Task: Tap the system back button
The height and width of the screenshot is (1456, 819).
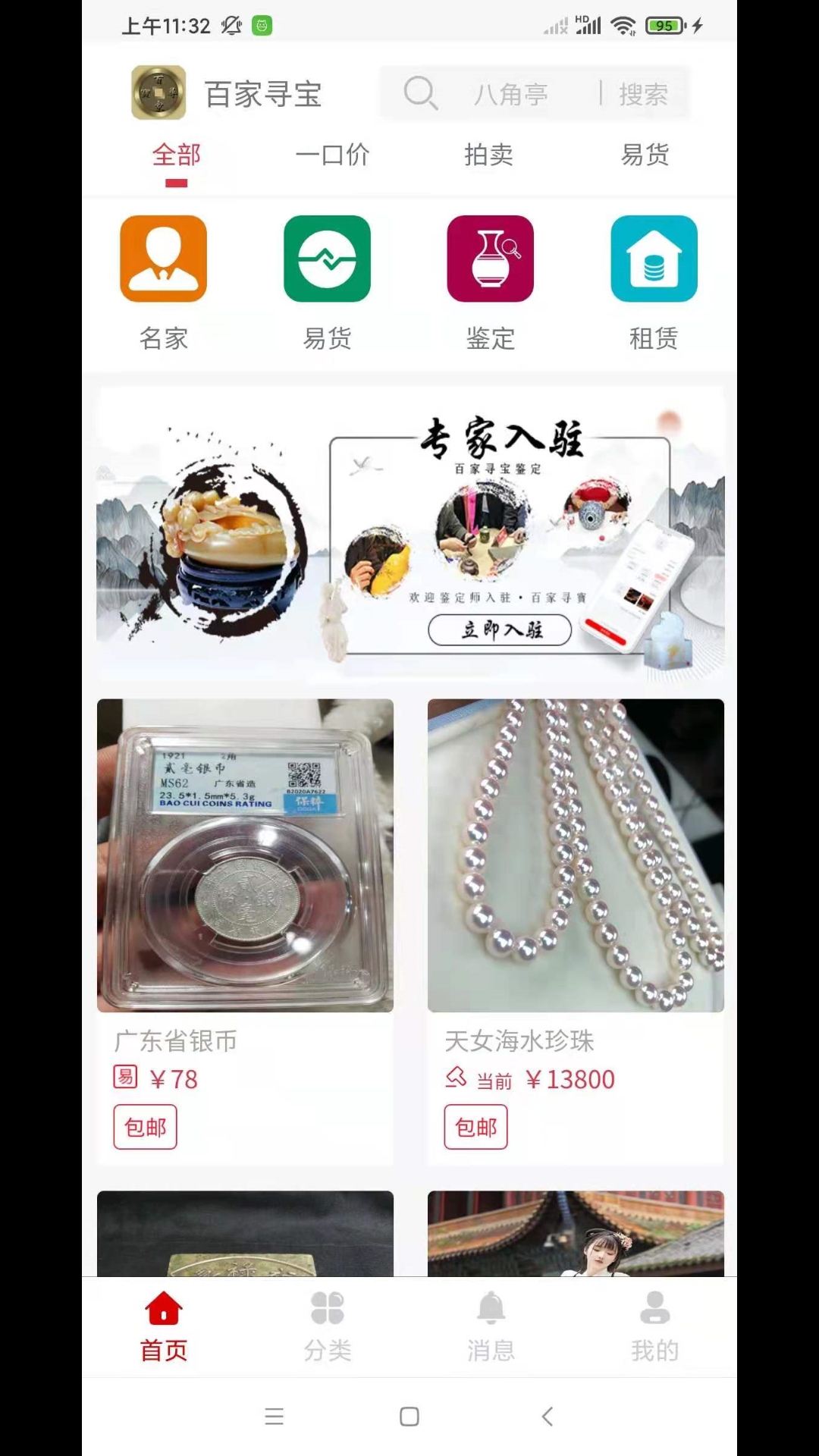Action: click(548, 1416)
